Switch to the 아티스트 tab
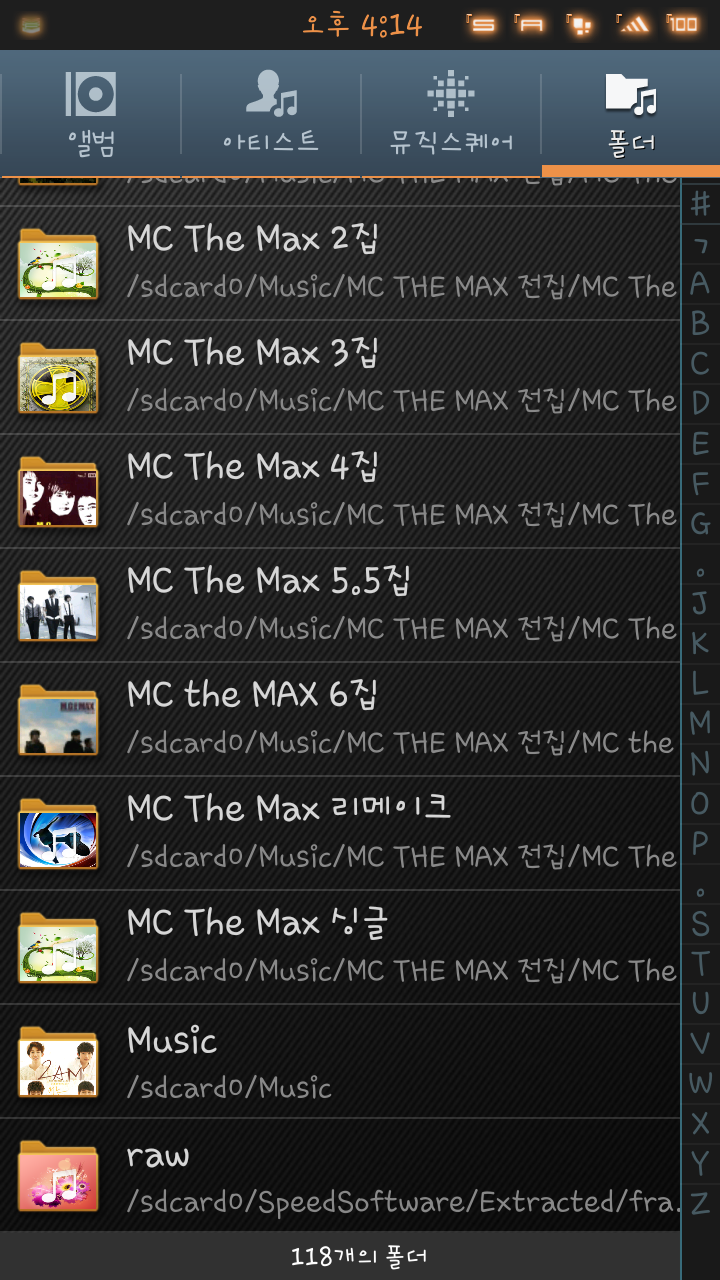720x1280 pixels. click(271, 113)
